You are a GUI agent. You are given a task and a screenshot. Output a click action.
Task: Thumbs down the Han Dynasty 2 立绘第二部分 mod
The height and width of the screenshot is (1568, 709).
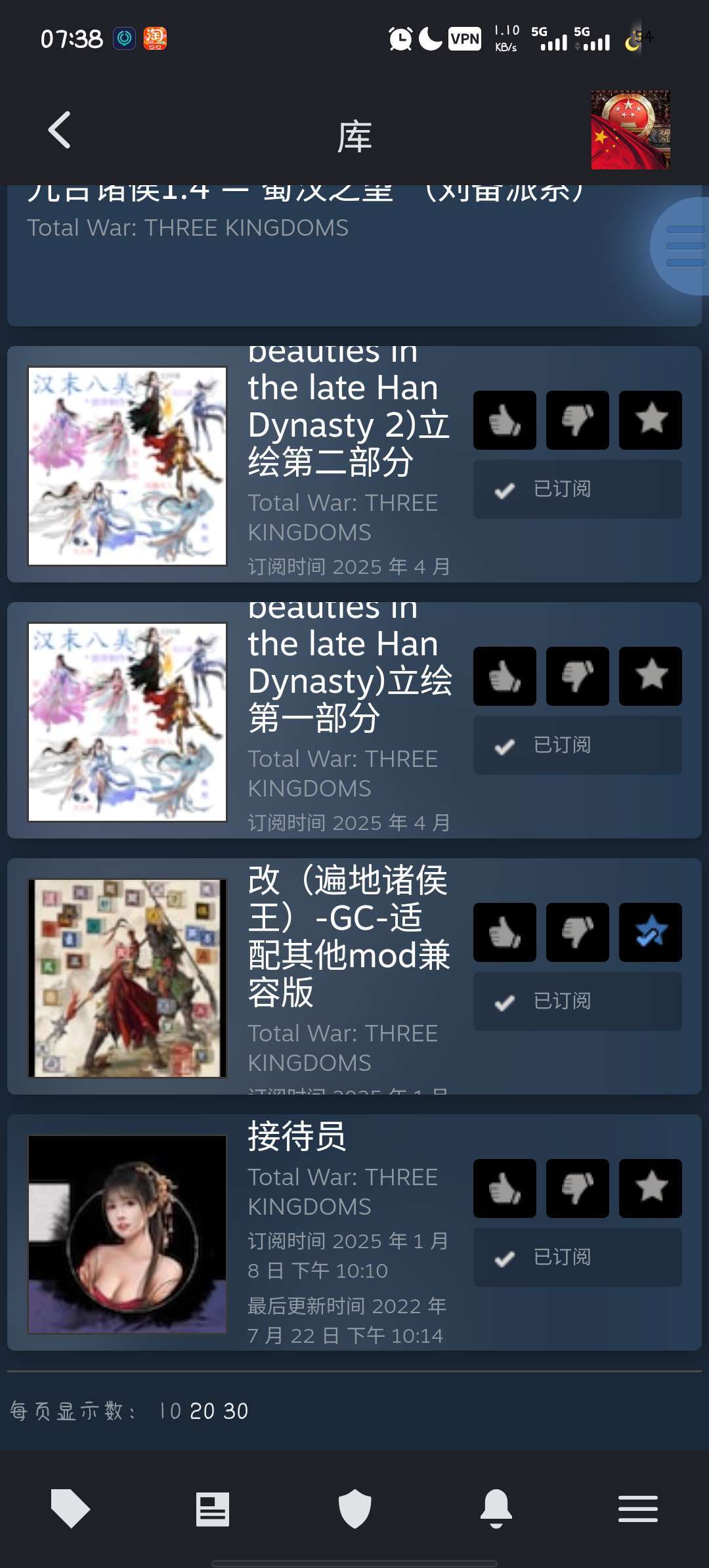pos(577,420)
